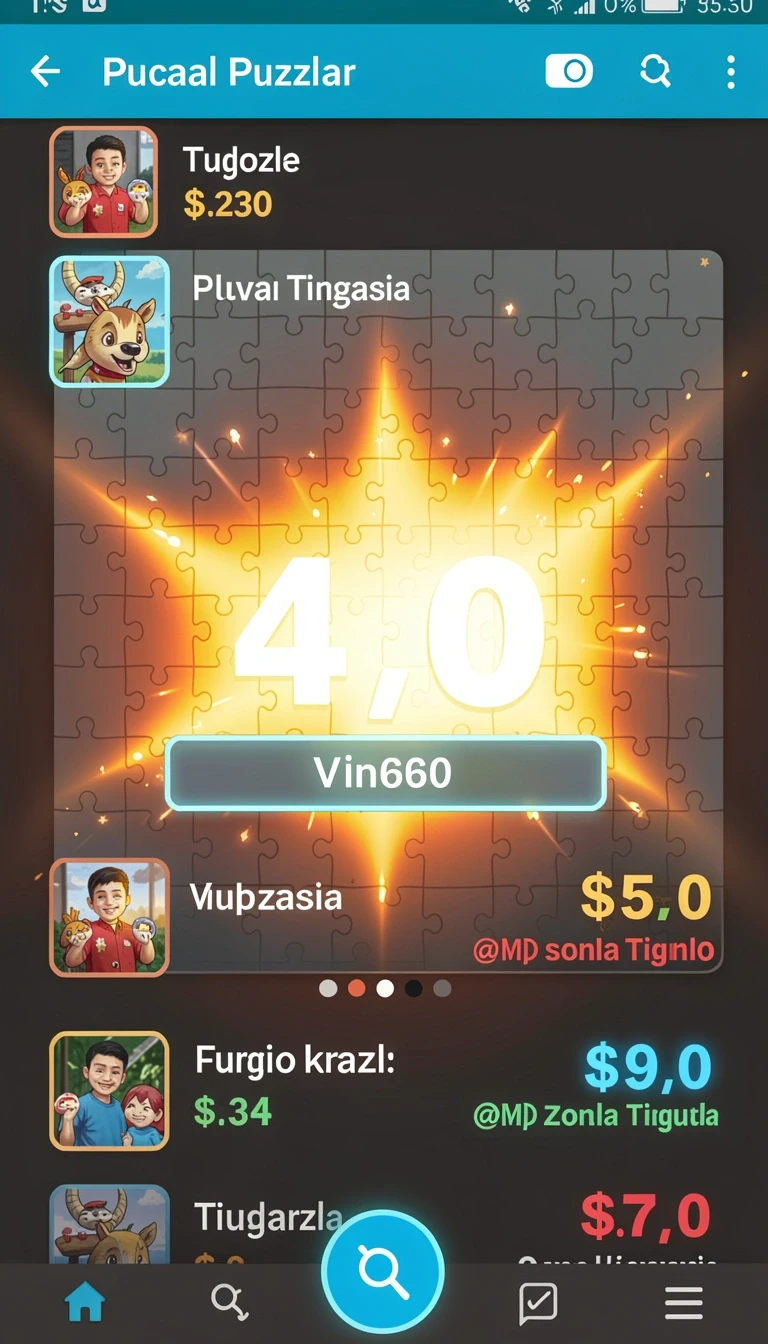The image size is (768, 1344).
Task: Open the checklist tab in the bottom bar
Action: tap(538, 1302)
